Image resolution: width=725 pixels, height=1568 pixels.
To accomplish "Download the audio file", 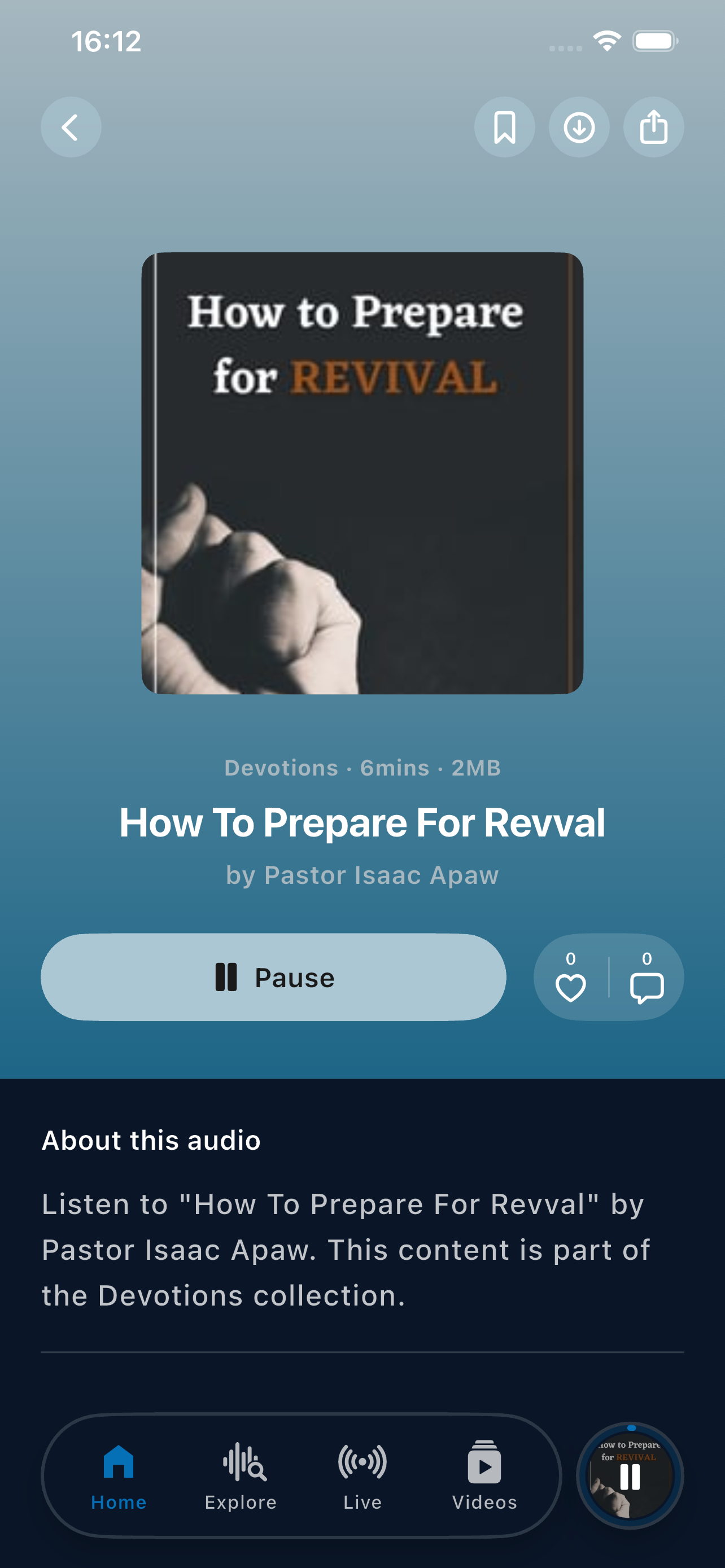I will pos(579,126).
